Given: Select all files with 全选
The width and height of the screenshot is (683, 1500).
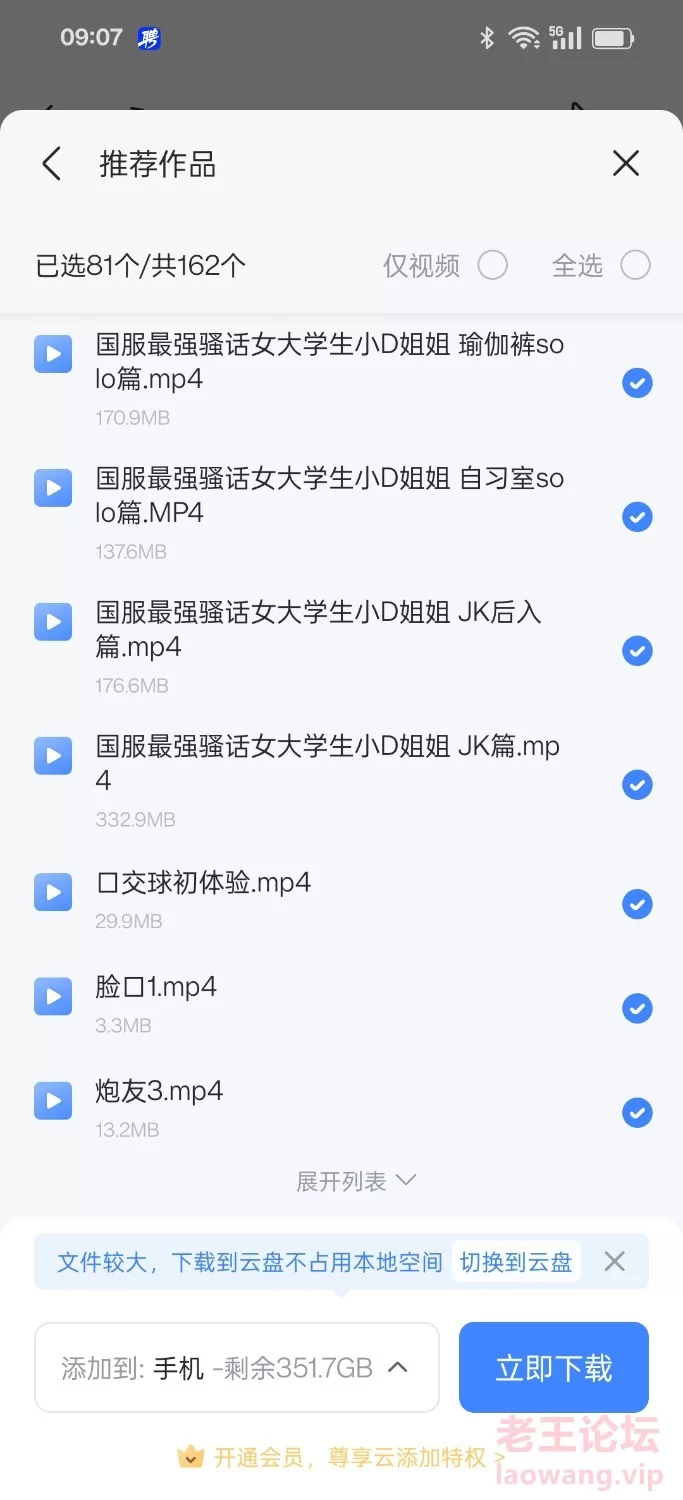Looking at the screenshot, I should click(635, 265).
